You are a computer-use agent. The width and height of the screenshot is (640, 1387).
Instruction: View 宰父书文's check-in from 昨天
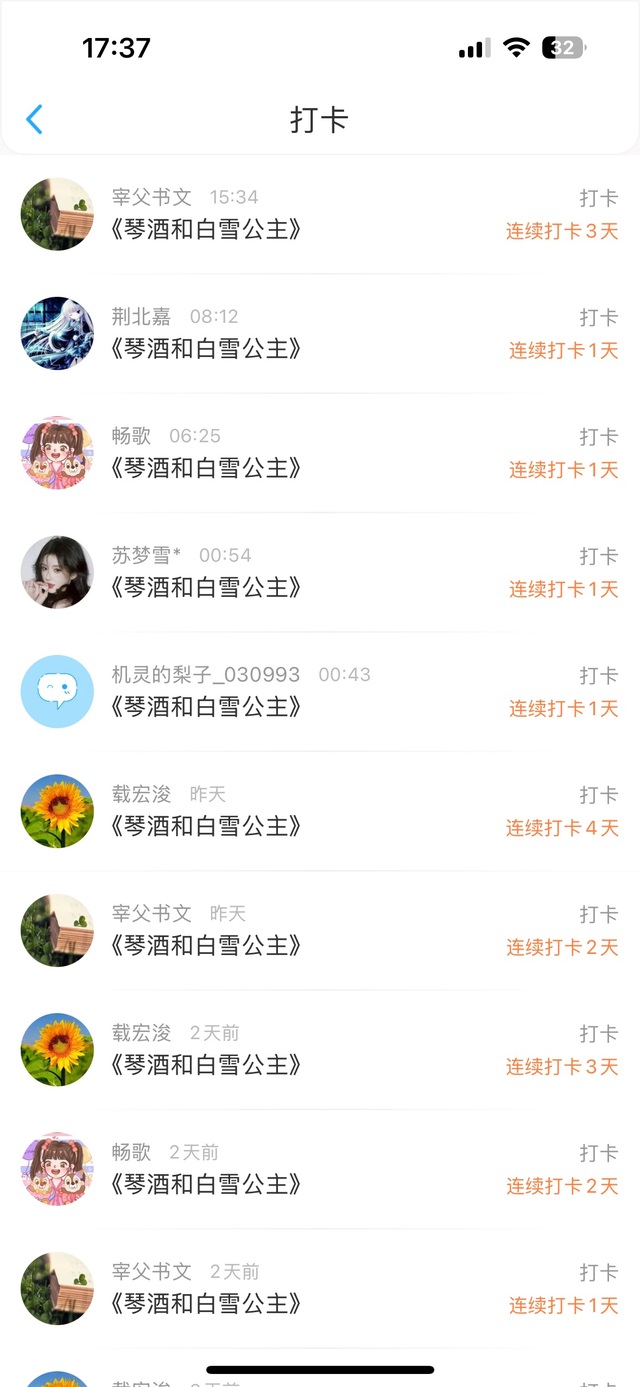point(320,930)
